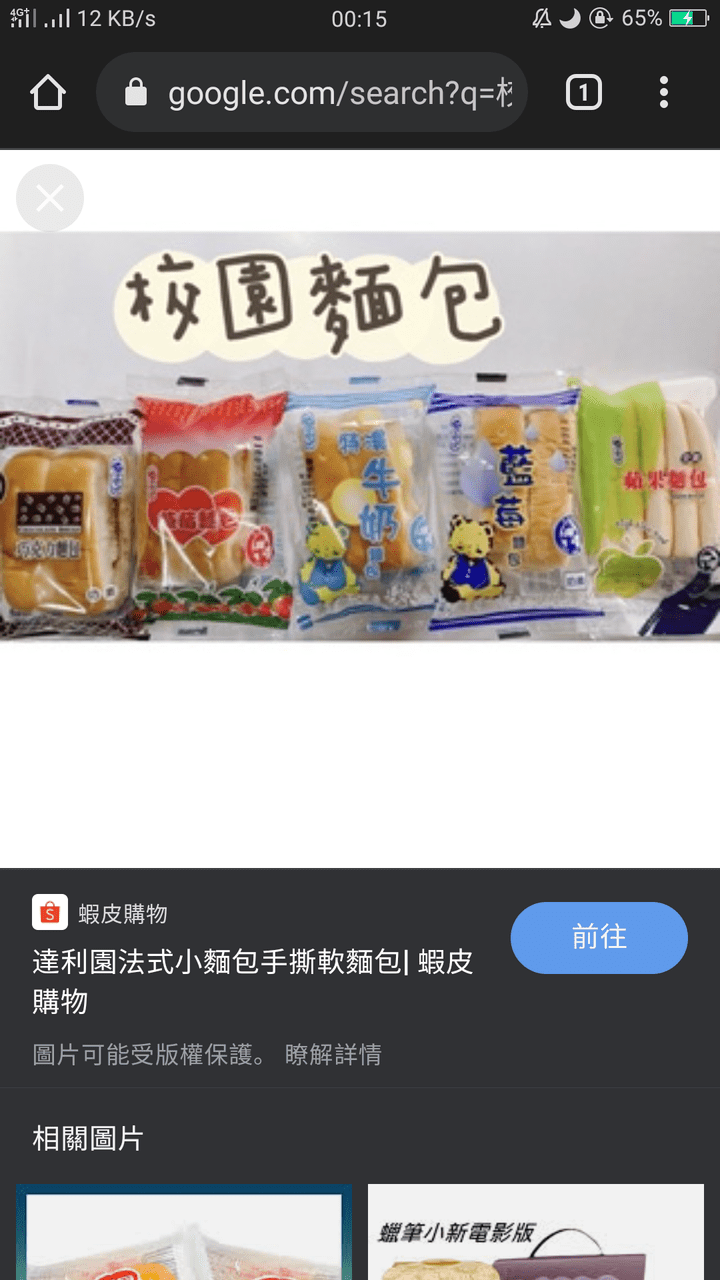Screen dimensions: 720x1280
Task: Open the tab switcher showing 1 tab
Action: tap(584, 93)
